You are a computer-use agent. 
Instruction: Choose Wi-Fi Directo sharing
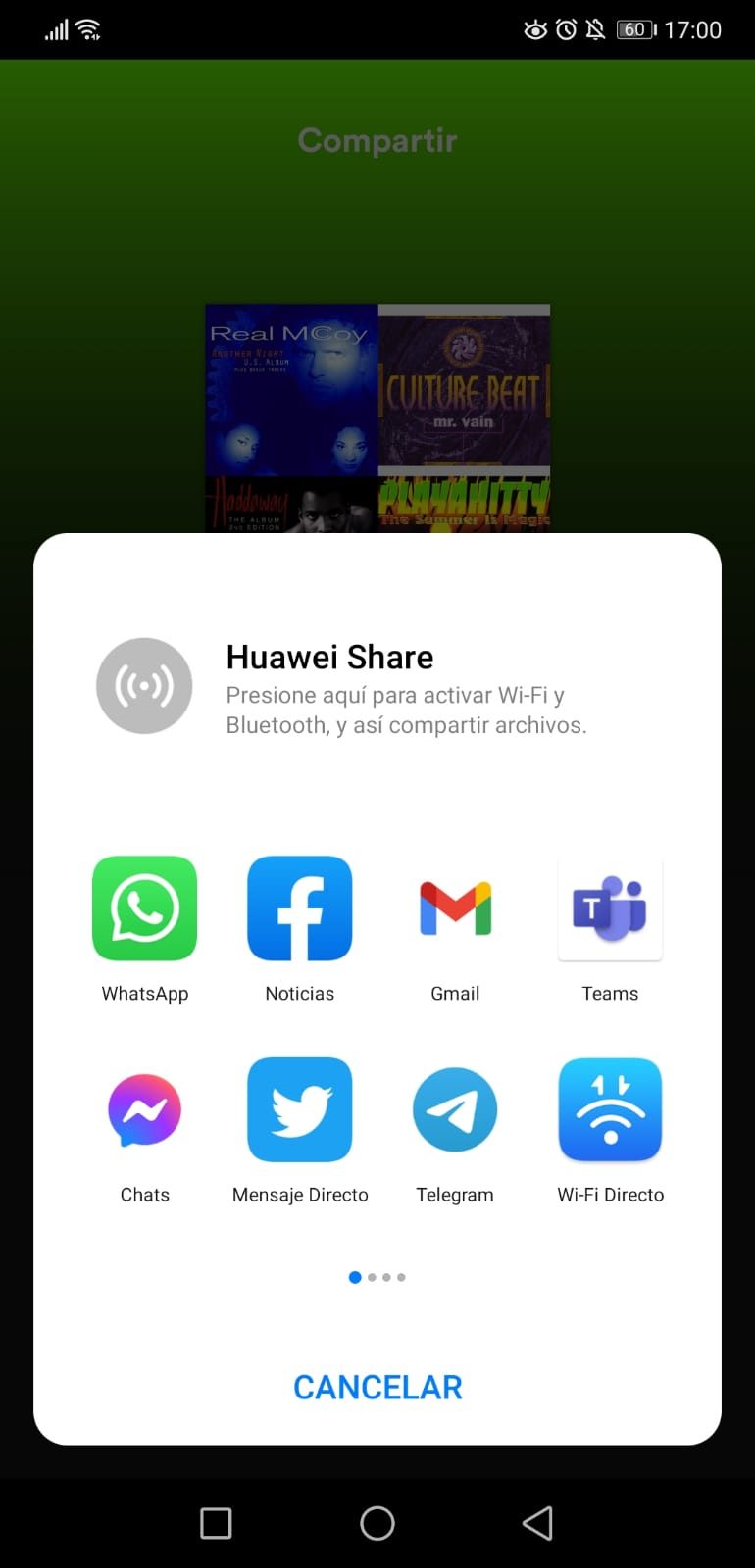point(610,1110)
